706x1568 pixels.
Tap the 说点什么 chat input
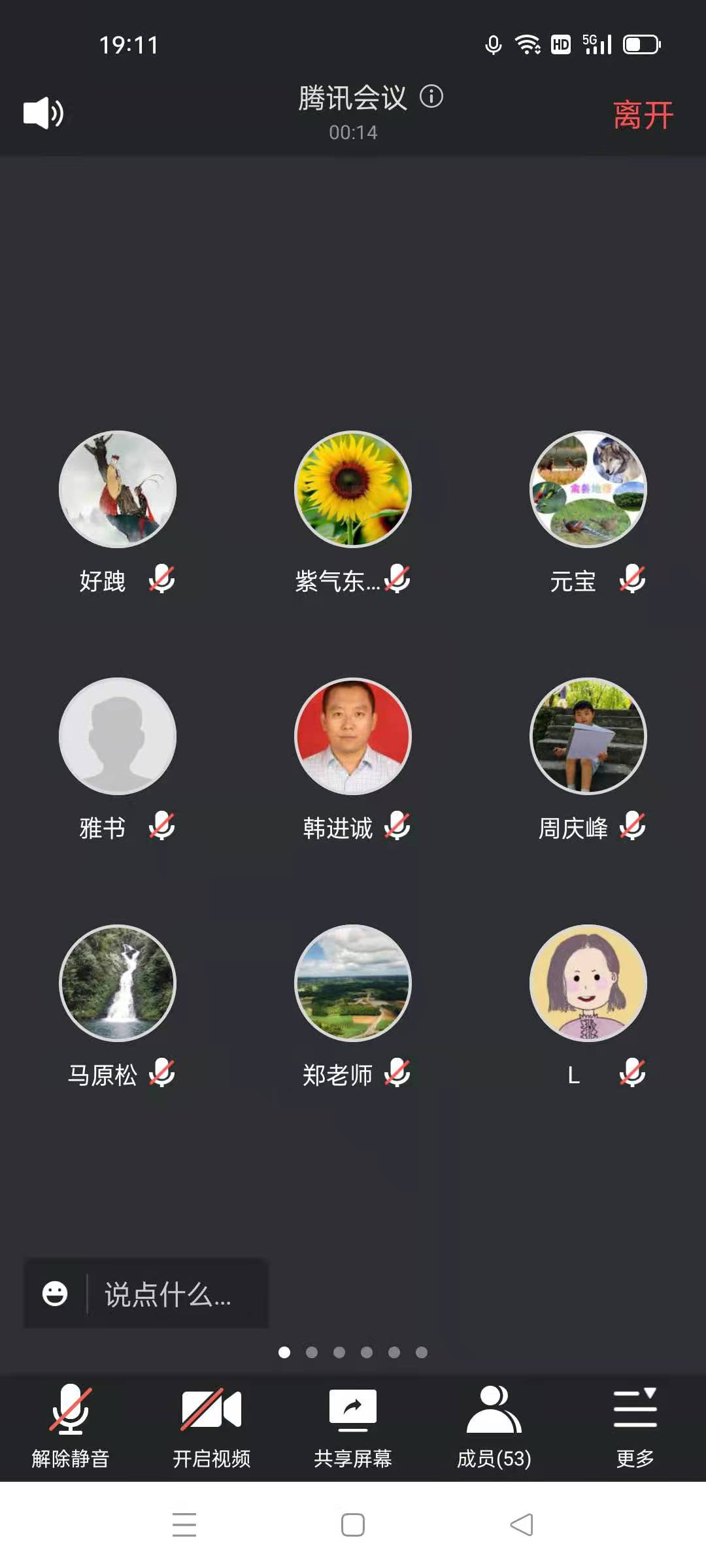coord(169,1294)
